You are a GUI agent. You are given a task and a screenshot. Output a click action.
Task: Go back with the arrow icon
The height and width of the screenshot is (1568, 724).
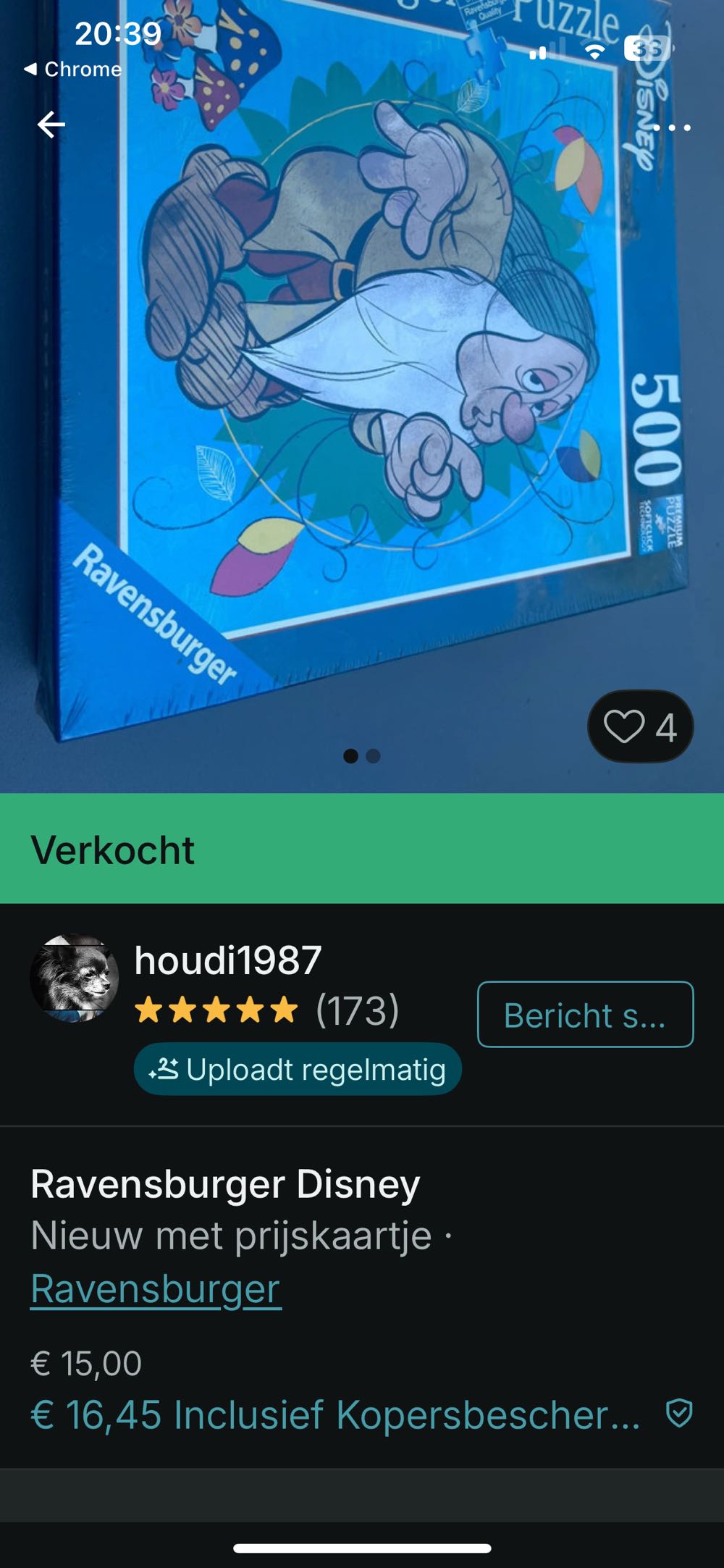click(51, 125)
